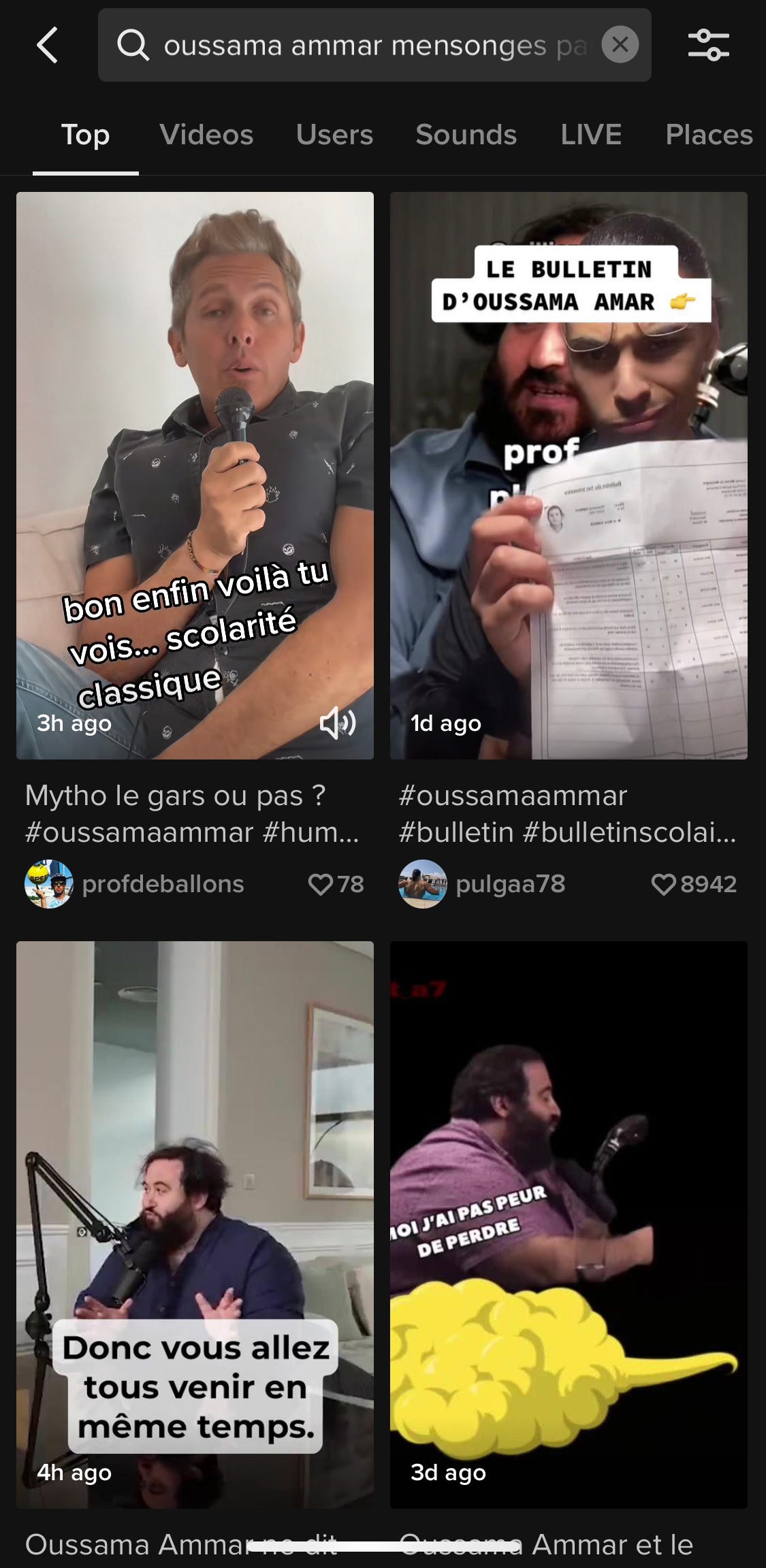The image size is (766, 1568).
Task: Open profdeballons' profile
Action: tap(49, 883)
